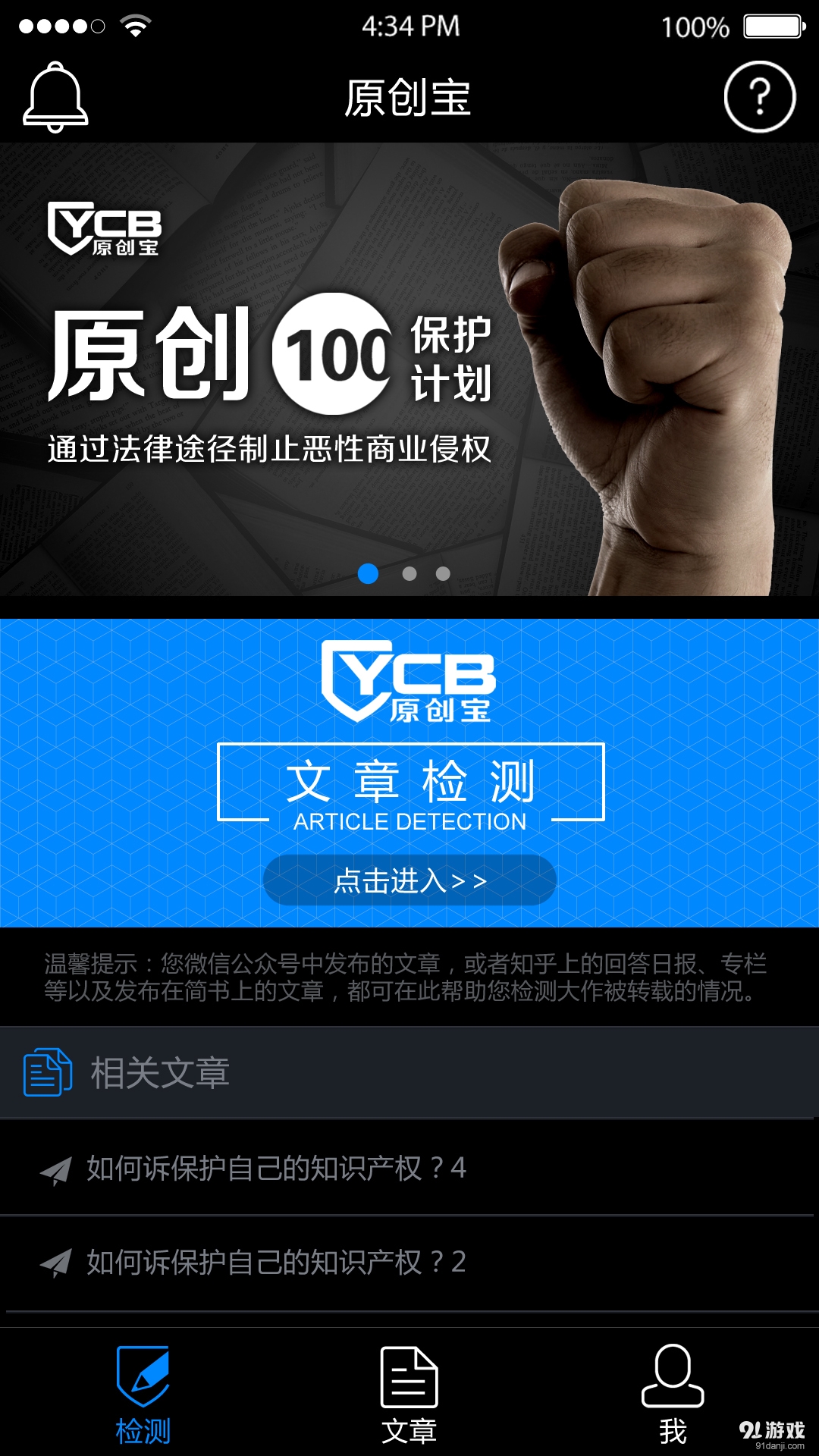Select the second banner page dot

pos(409,574)
